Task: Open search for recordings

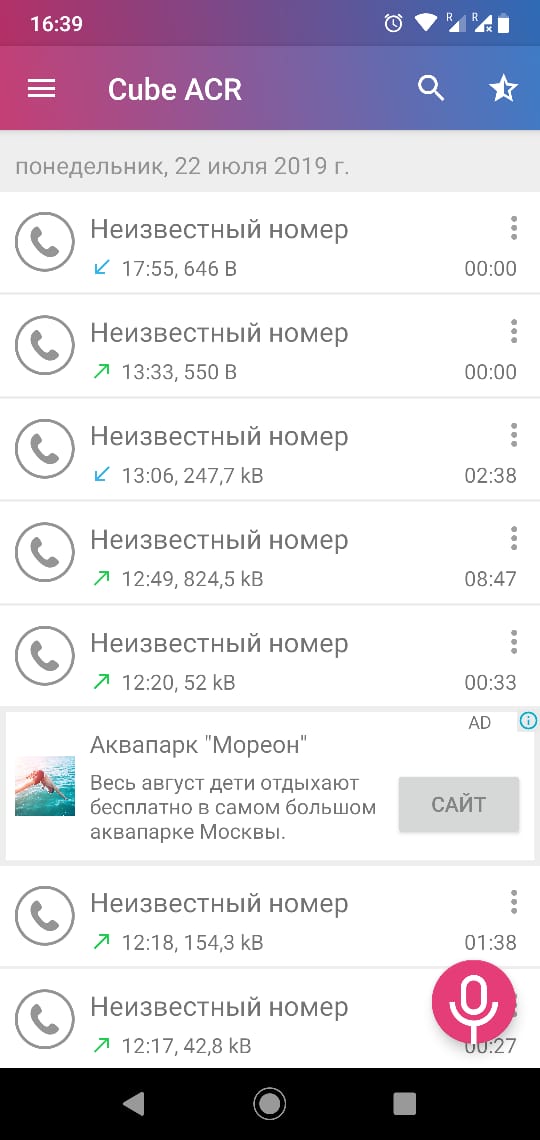Action: point(431,88)
